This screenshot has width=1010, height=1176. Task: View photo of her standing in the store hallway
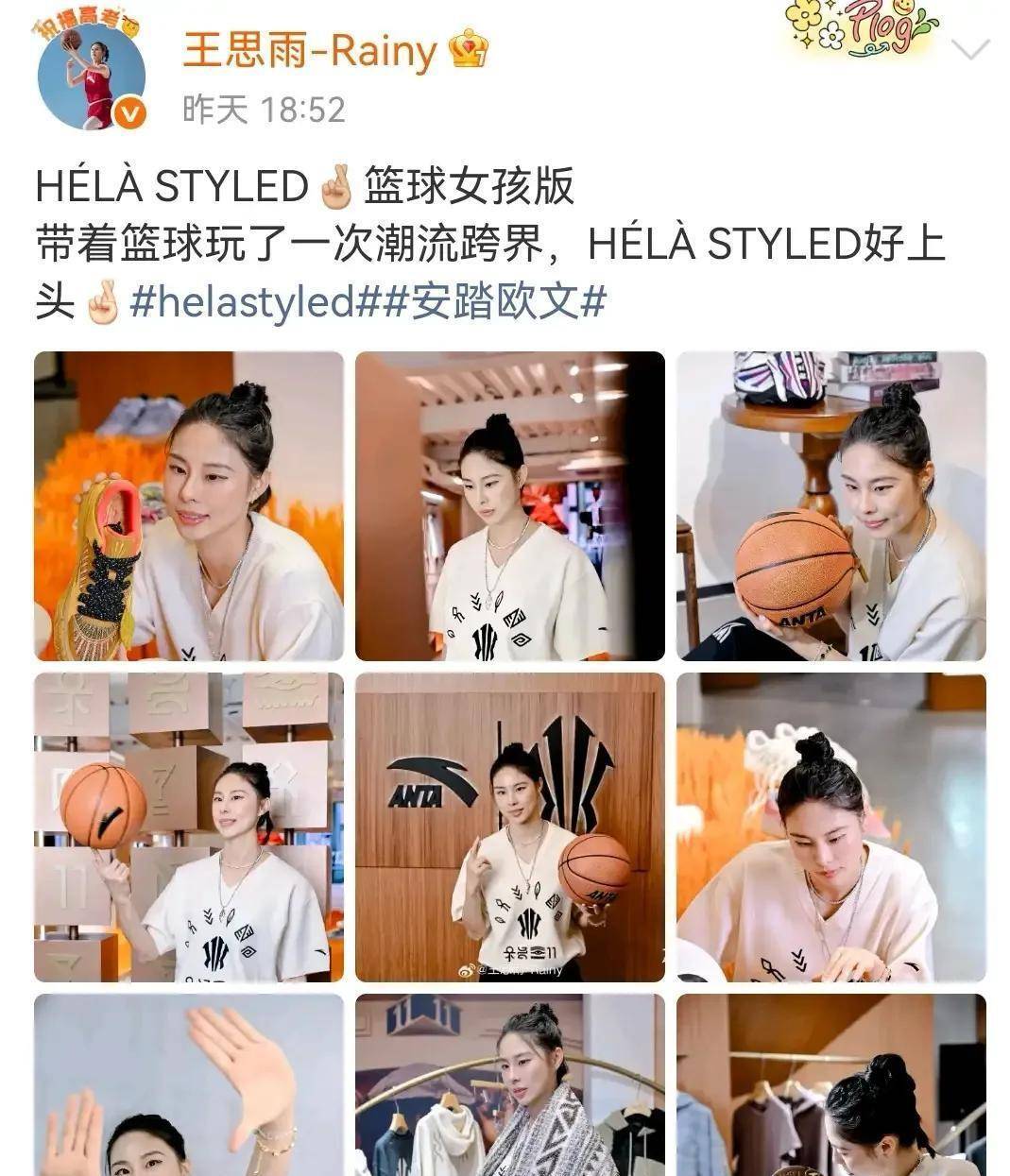pos(510,506)
